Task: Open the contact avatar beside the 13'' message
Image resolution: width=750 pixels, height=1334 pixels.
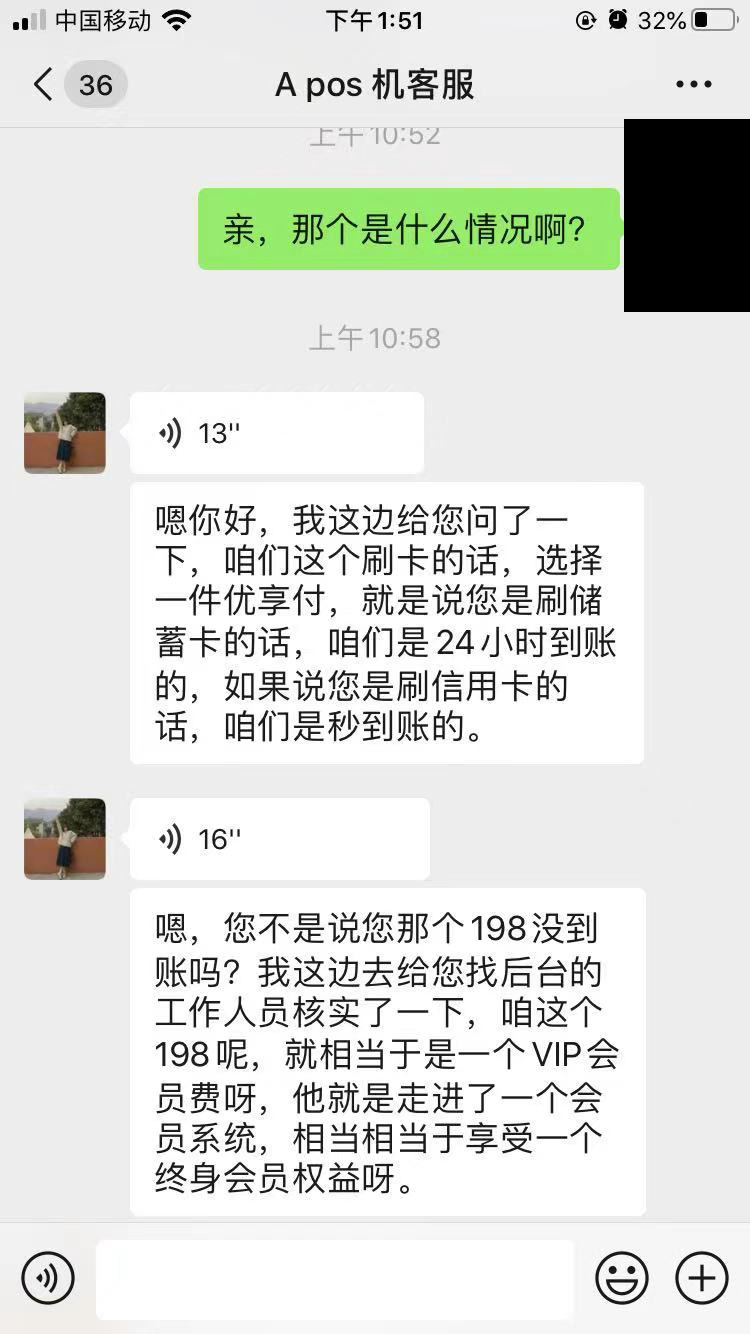Action: pos(65,433)
